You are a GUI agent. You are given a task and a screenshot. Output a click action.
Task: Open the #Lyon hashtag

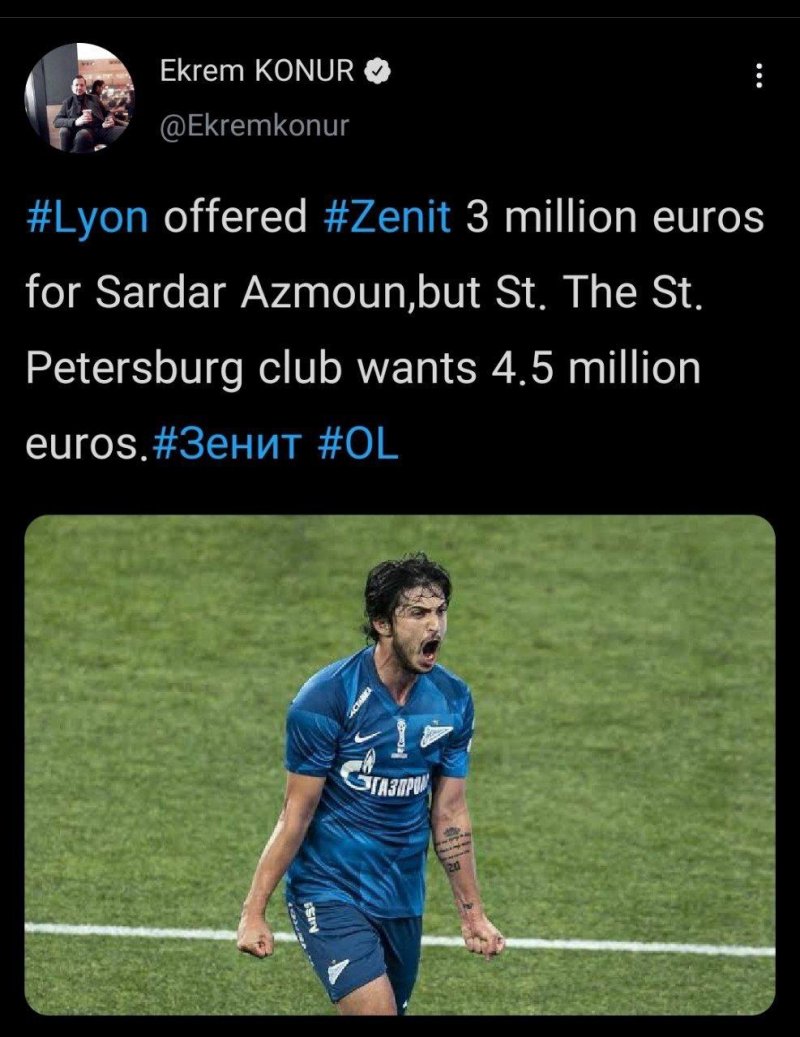(87, 217)
